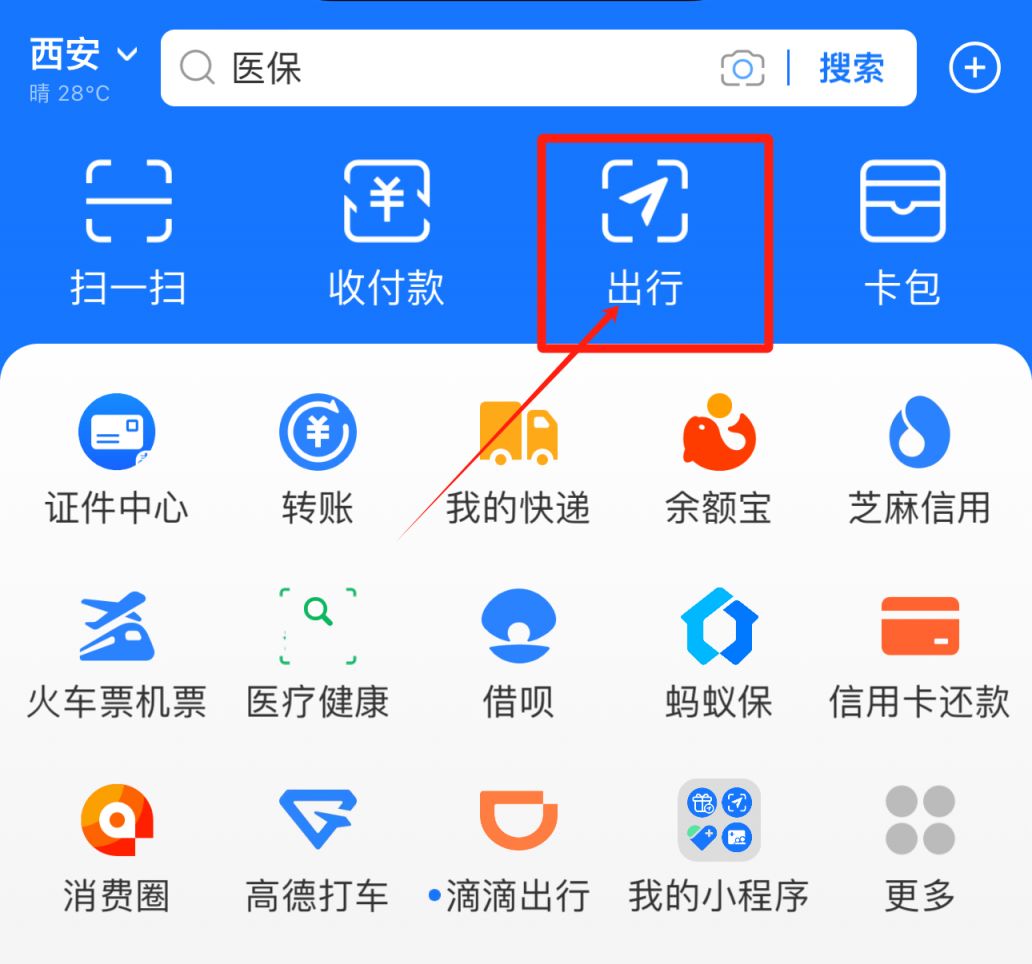Open 收付款 payment code
The image size is (1032, 964).
(386, 232)
